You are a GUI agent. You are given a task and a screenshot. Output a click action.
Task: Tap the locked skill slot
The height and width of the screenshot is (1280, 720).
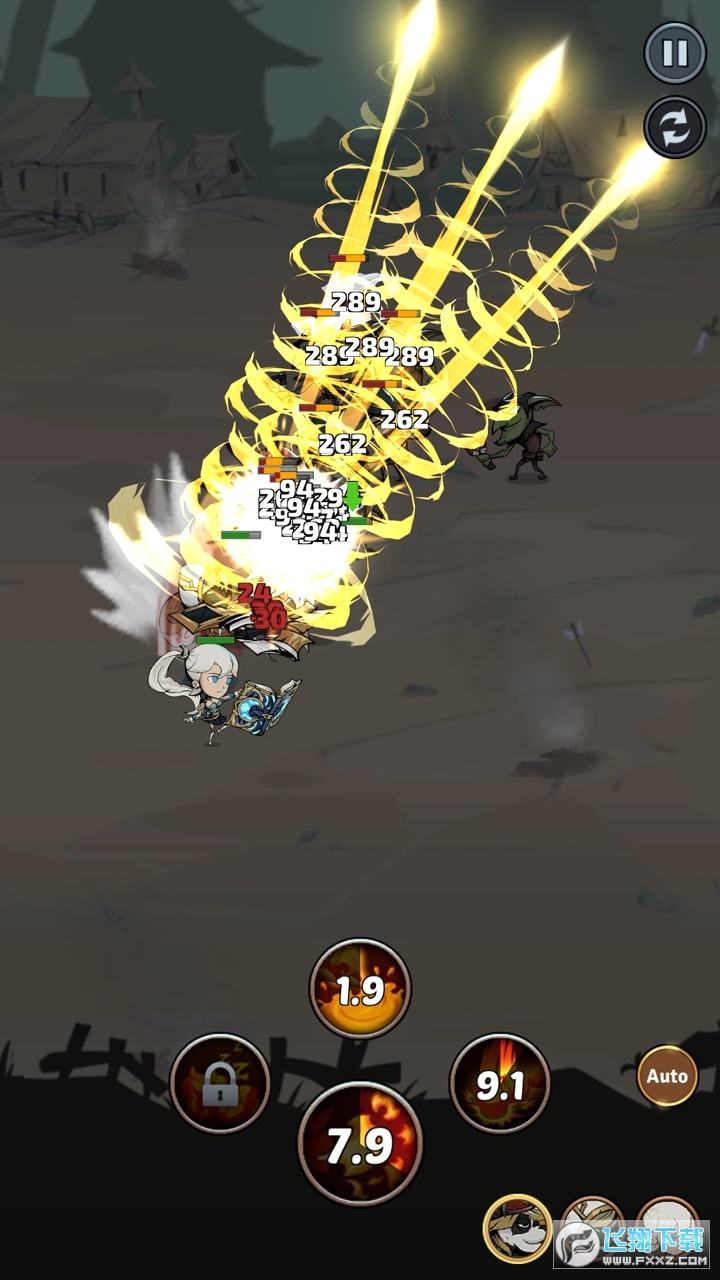click(220, 1083)
